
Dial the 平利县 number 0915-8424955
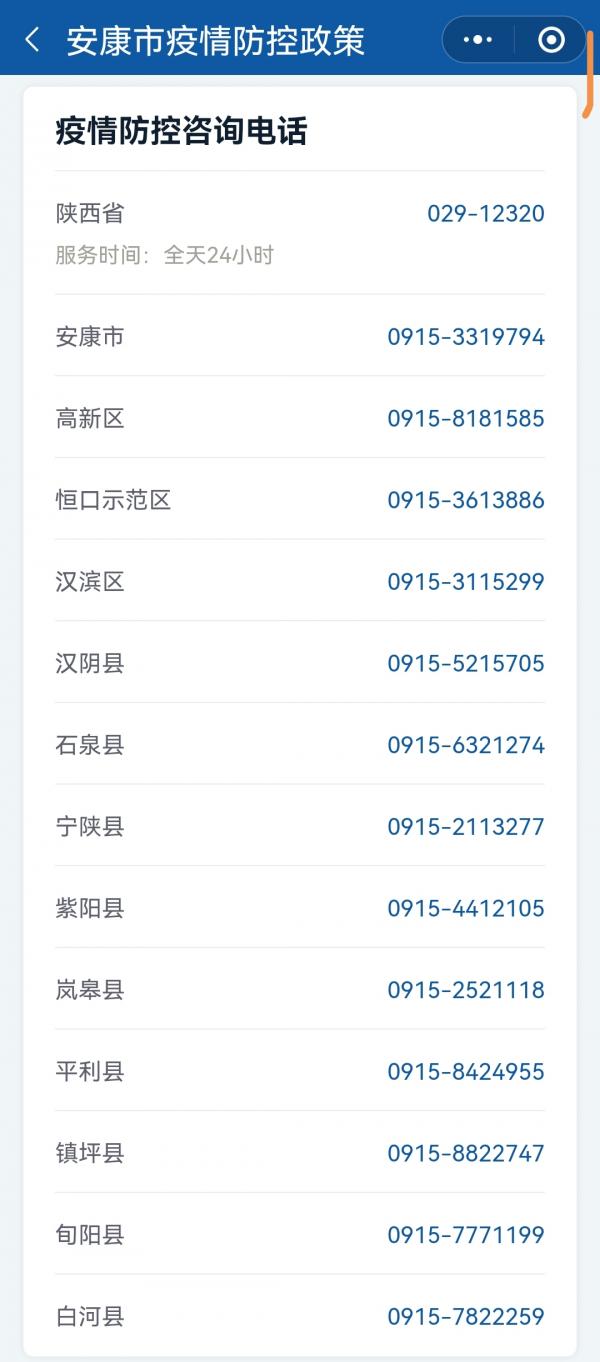[x=466, y=1072]
